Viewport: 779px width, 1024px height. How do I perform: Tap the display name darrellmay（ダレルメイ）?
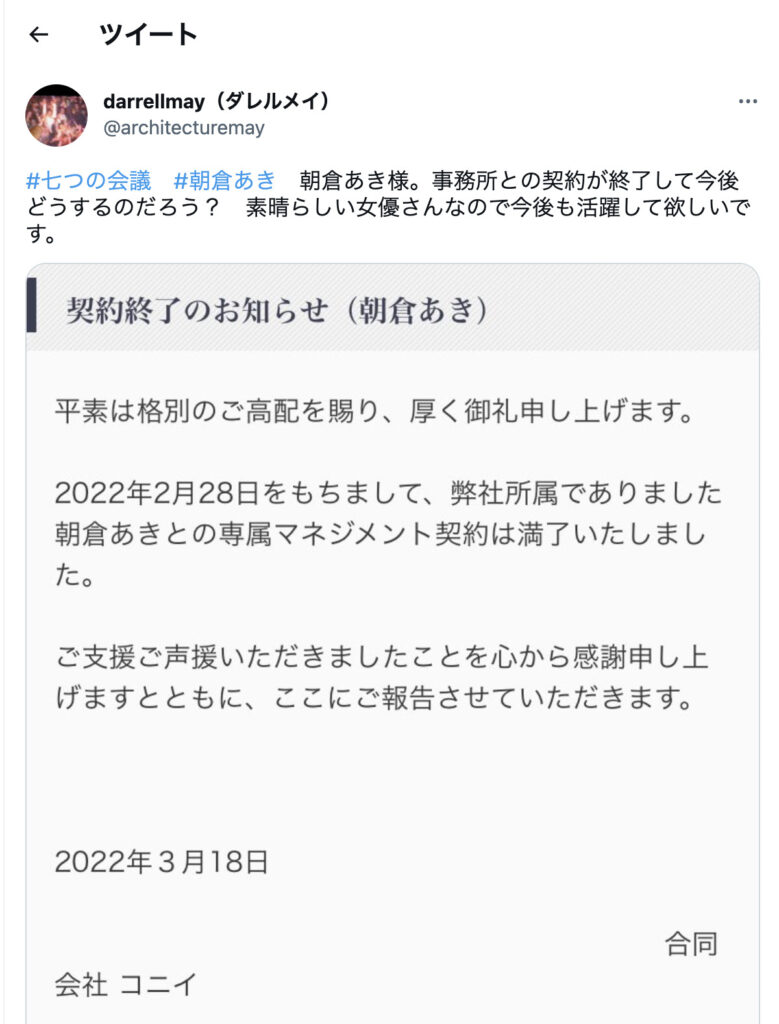tap(217, 102)
